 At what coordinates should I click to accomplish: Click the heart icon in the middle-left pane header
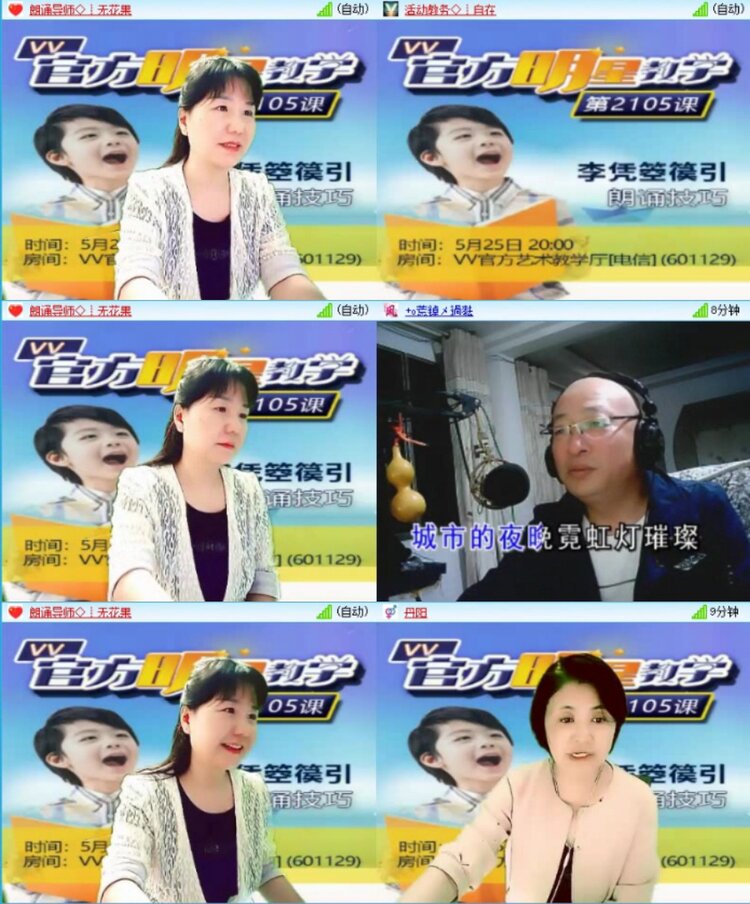[x=13, y=311]
